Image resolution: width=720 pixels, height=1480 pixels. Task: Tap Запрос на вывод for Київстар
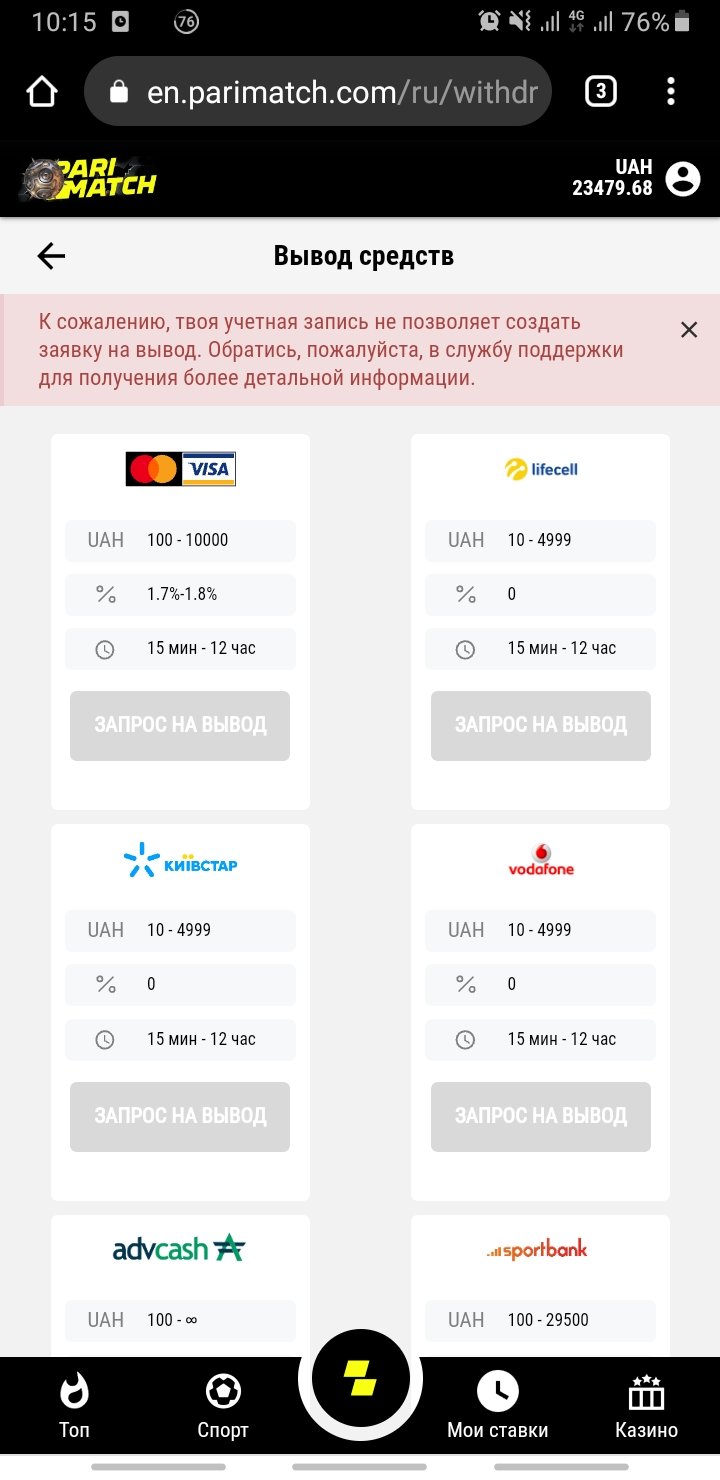pyautogui.click(x=180, y=1115)
